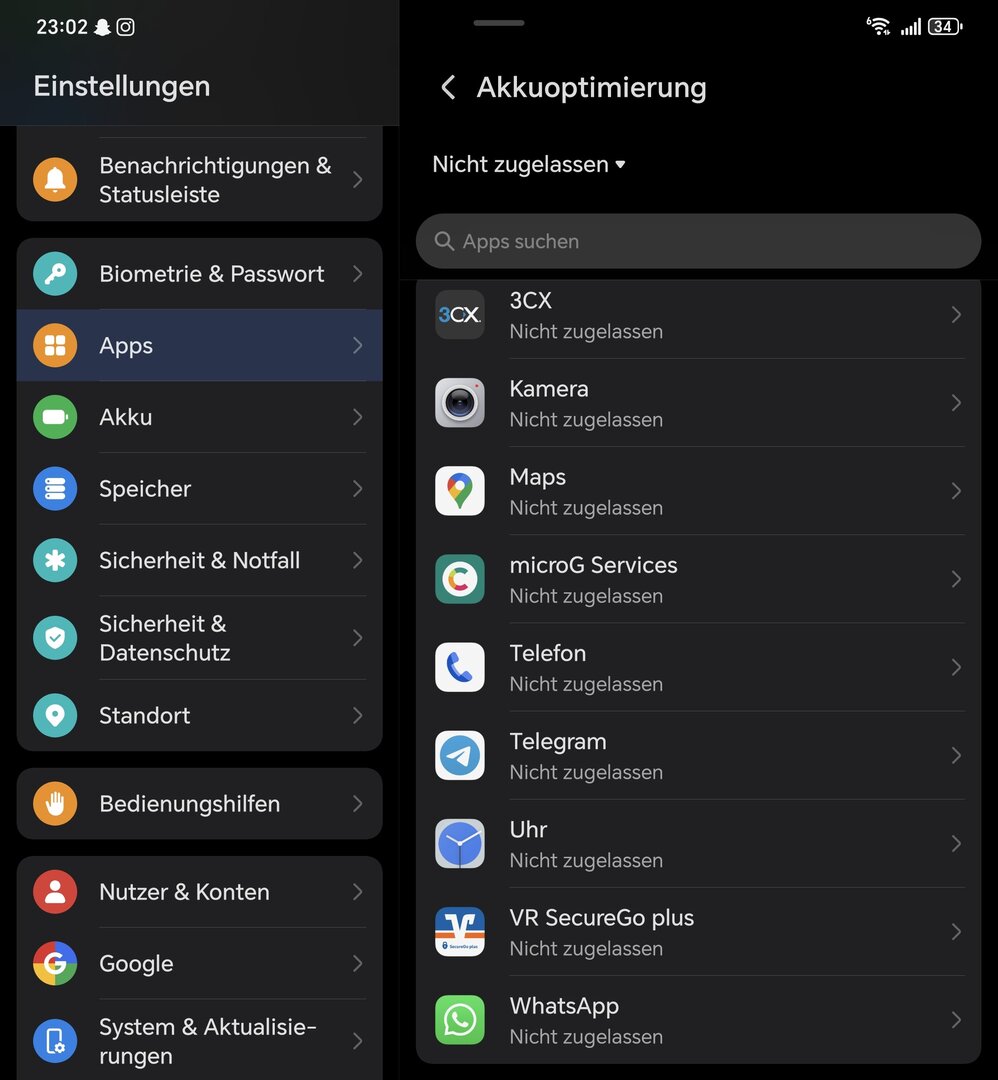The width and height of the screenshot is (998, 1080).
Task: Tap the Apps suchen search field
Action: 698,241
